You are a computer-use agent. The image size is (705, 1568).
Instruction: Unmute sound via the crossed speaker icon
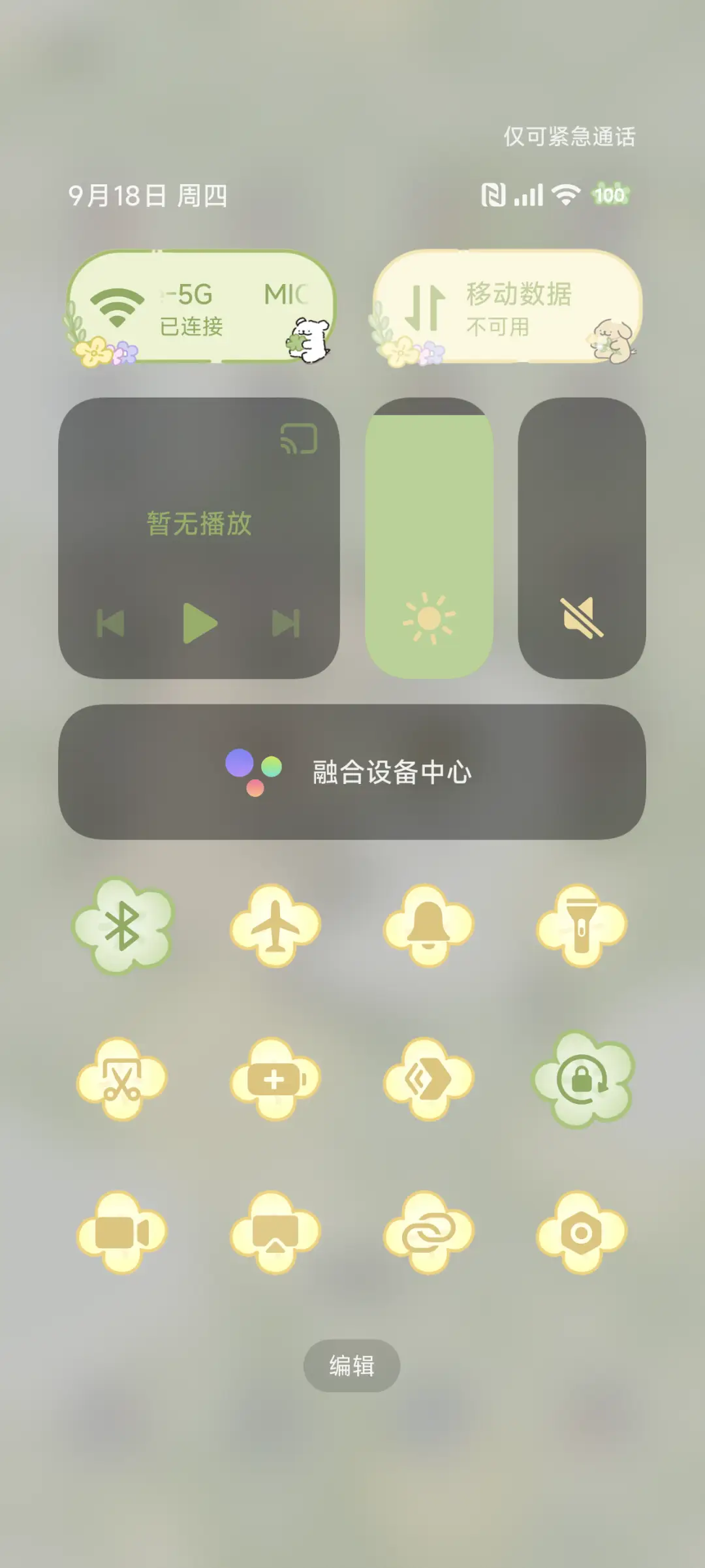(583, 620)
